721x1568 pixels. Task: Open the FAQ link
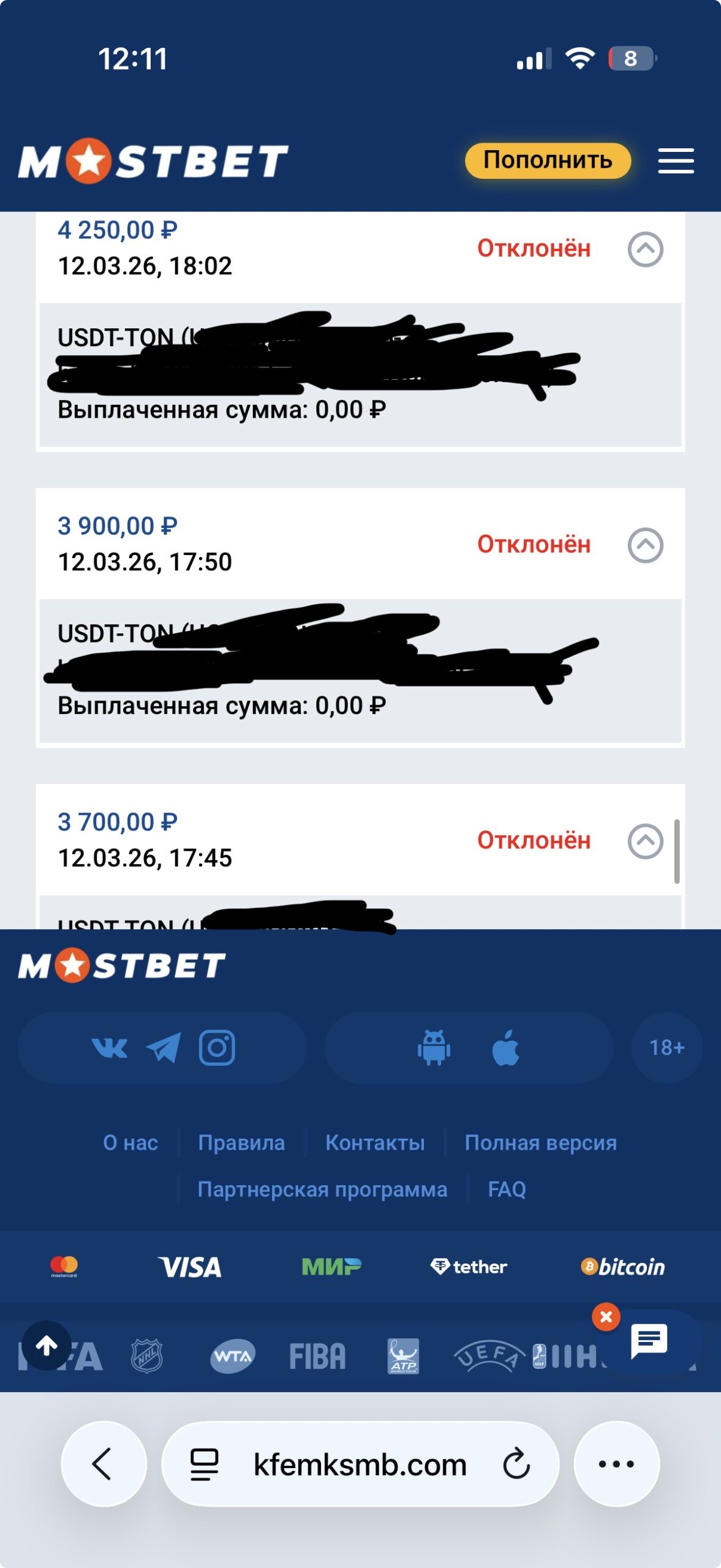click(x=507, y=1189)
